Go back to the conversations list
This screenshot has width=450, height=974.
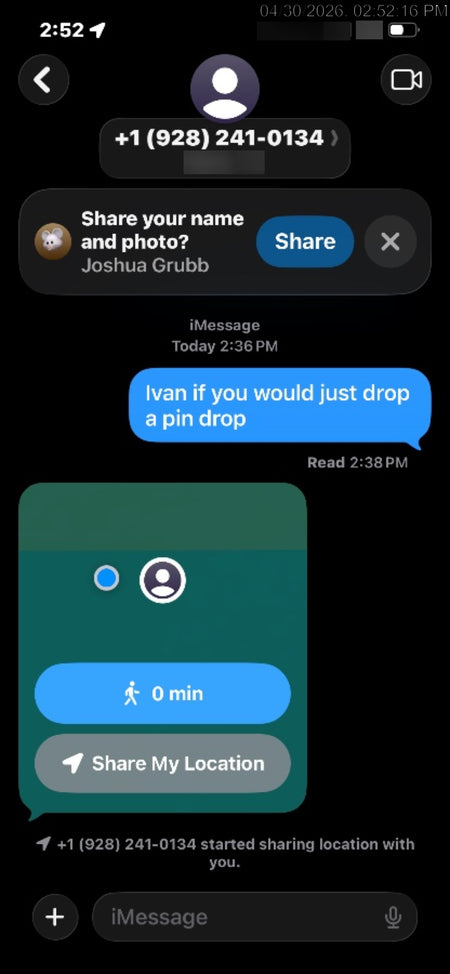tap(44, 80)
